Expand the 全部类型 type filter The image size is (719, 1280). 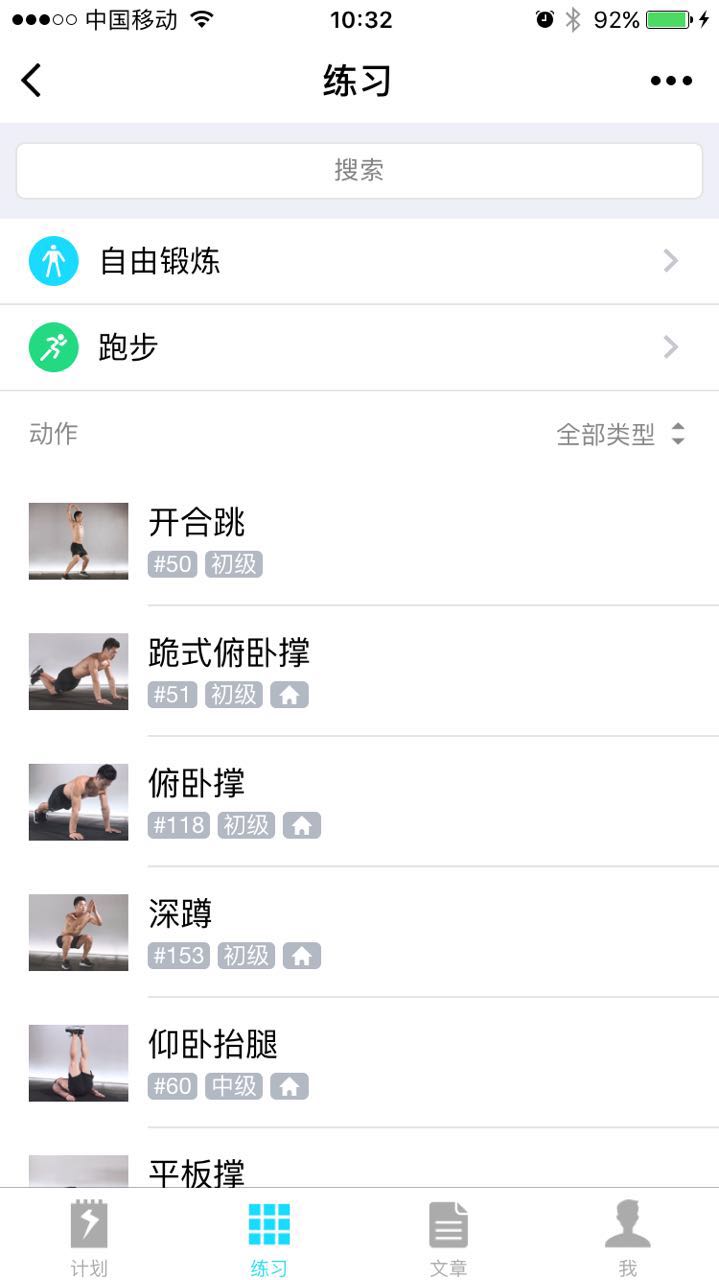pyautogui.click(x=620, y=434)
